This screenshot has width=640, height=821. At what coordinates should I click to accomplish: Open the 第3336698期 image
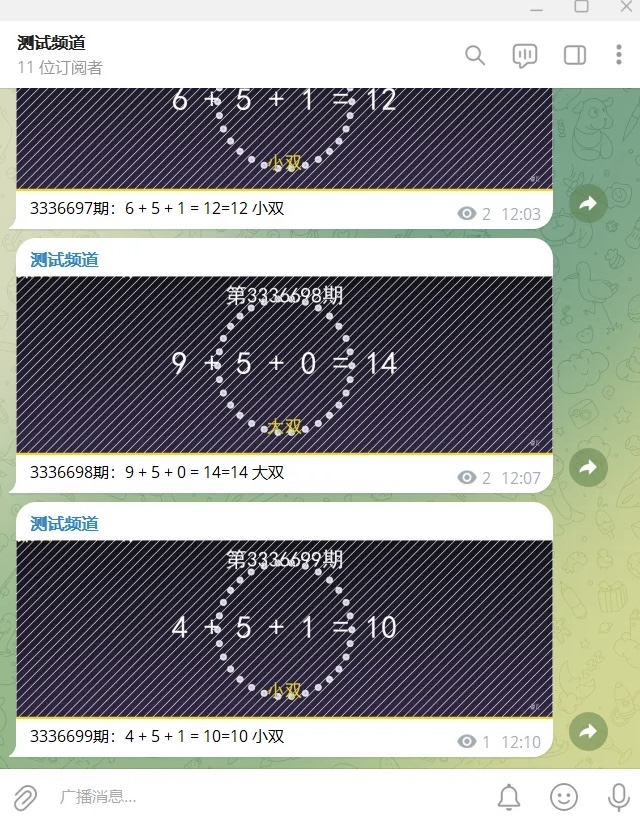[x=284, y=365]
